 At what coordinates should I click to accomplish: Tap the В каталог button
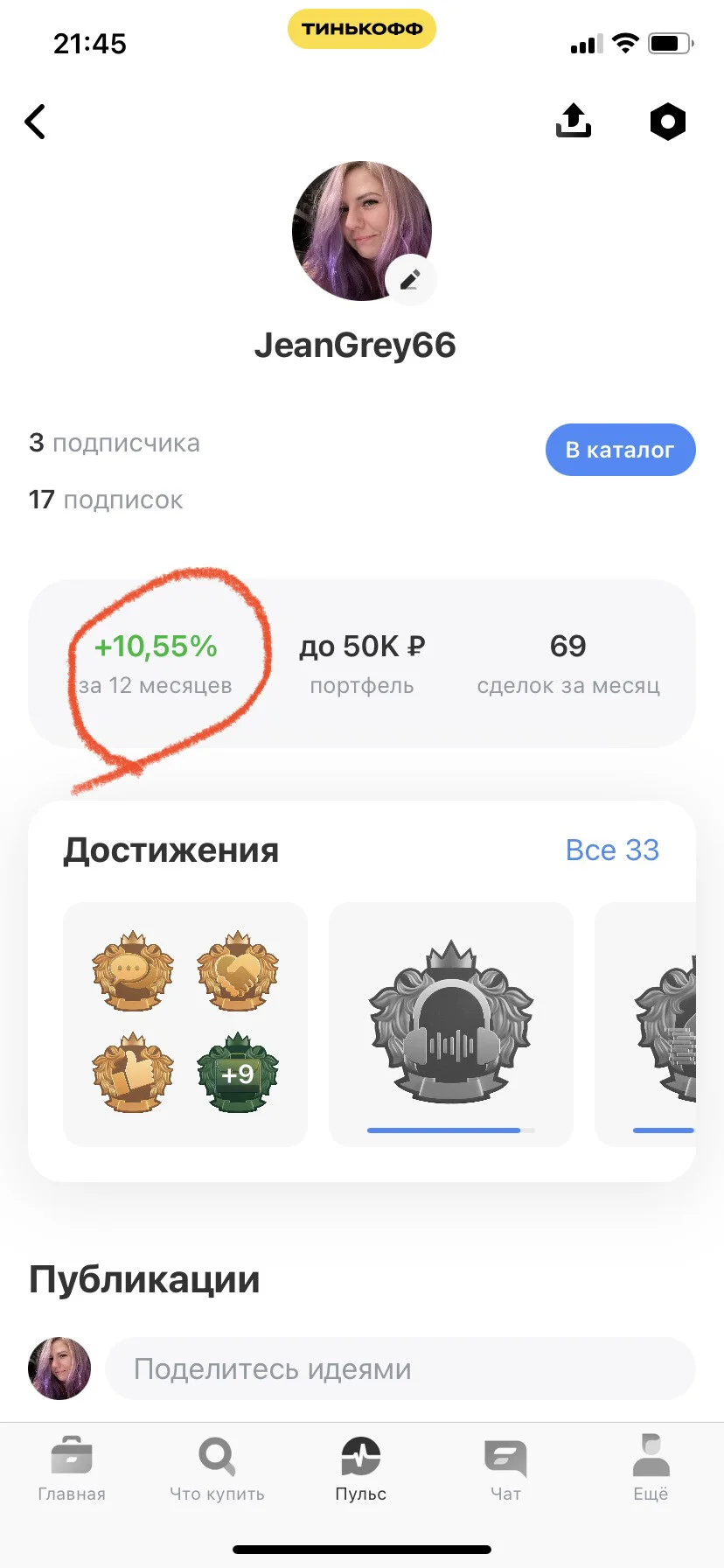point(620,450)
